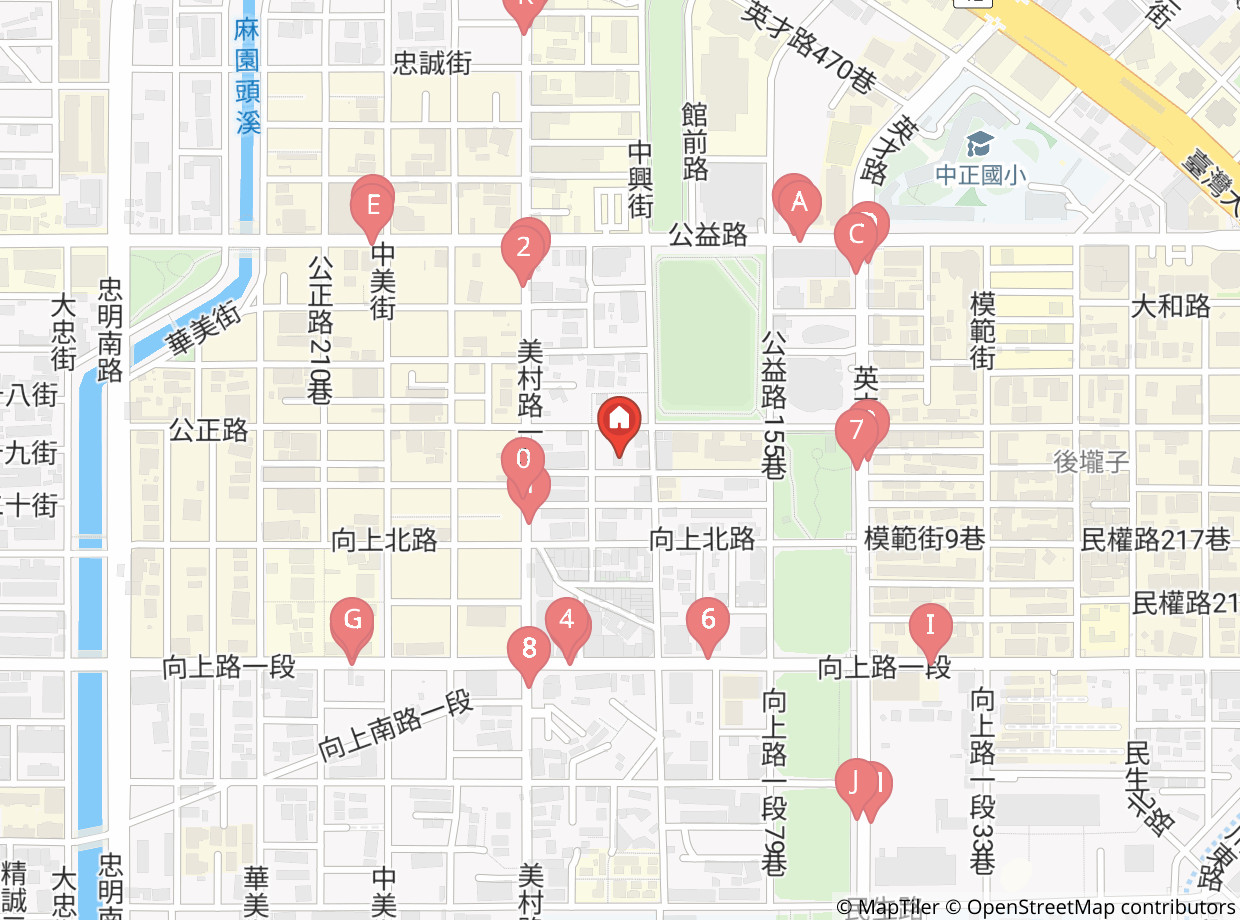
Task: Open map marker A
Action: click(x=798, y=203)
